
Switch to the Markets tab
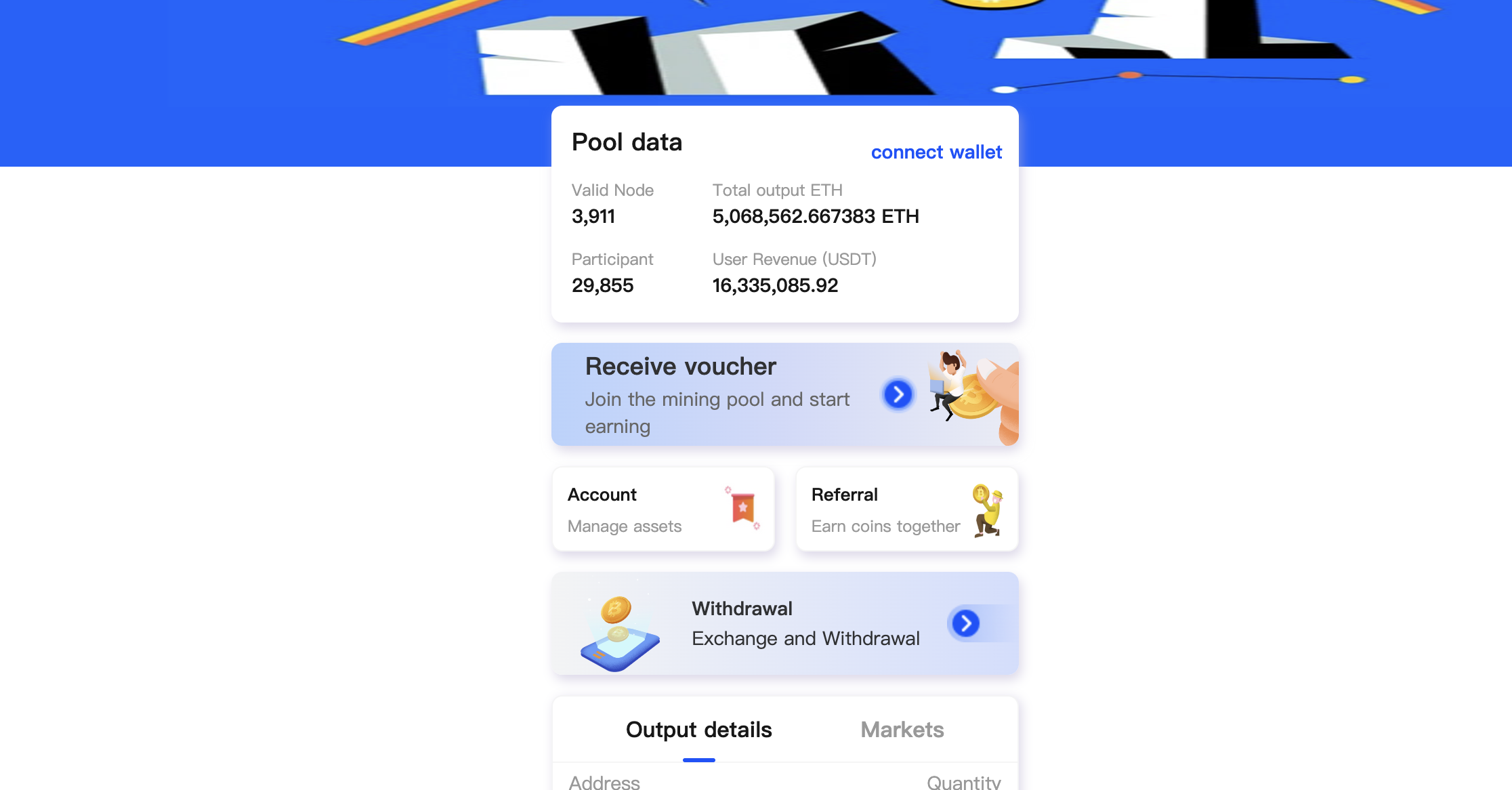point(902,730)
